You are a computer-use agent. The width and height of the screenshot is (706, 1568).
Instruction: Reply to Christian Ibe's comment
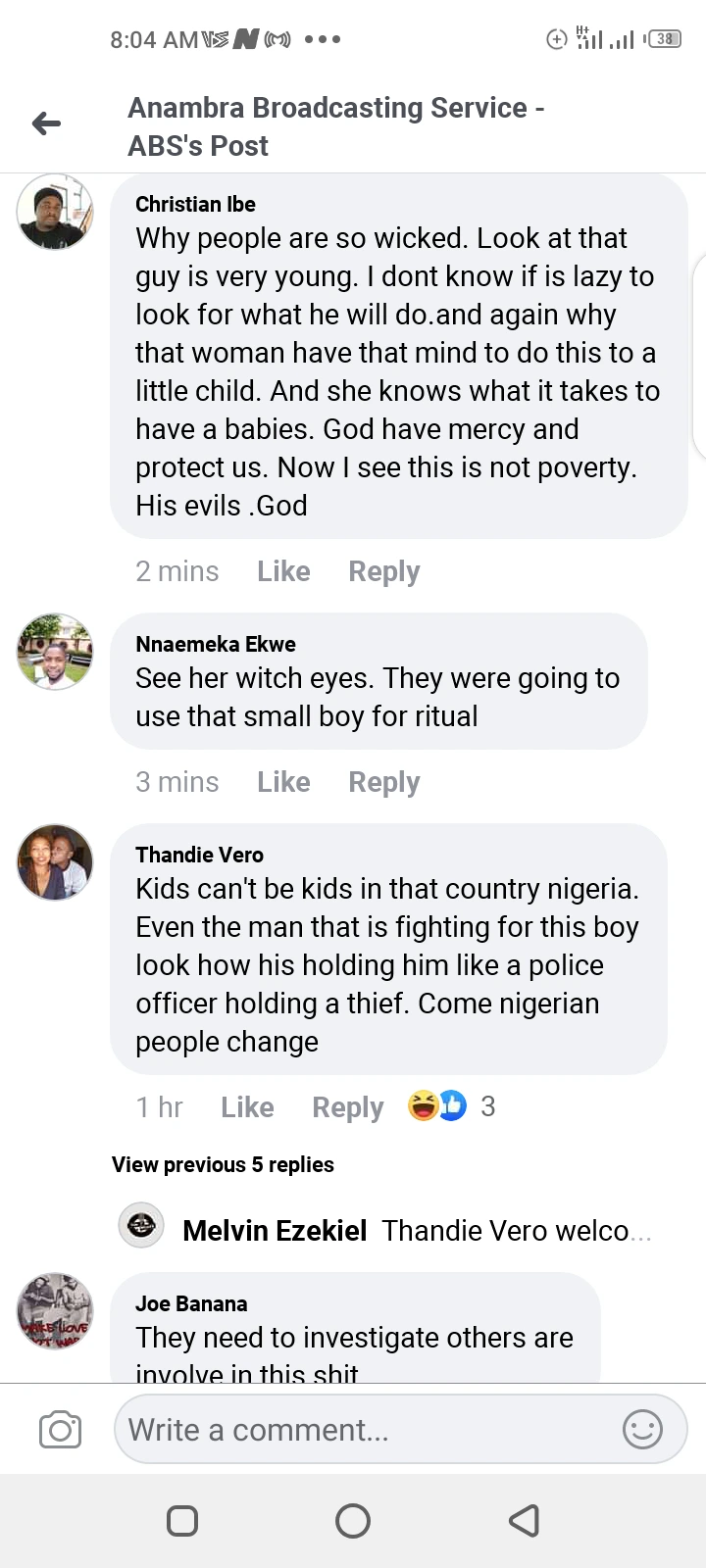(x=383, y=571)
